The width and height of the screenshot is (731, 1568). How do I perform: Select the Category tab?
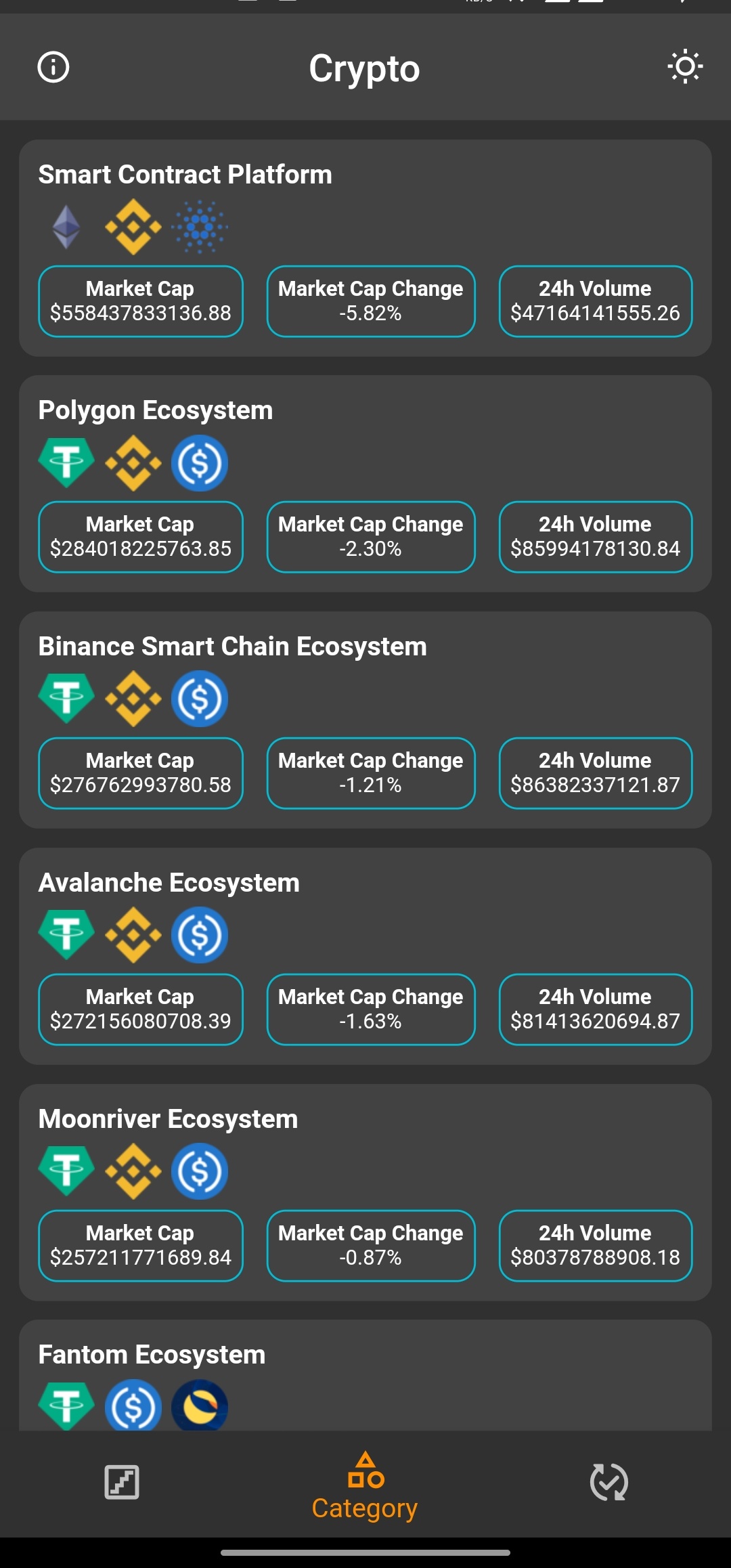[365, 1487]
